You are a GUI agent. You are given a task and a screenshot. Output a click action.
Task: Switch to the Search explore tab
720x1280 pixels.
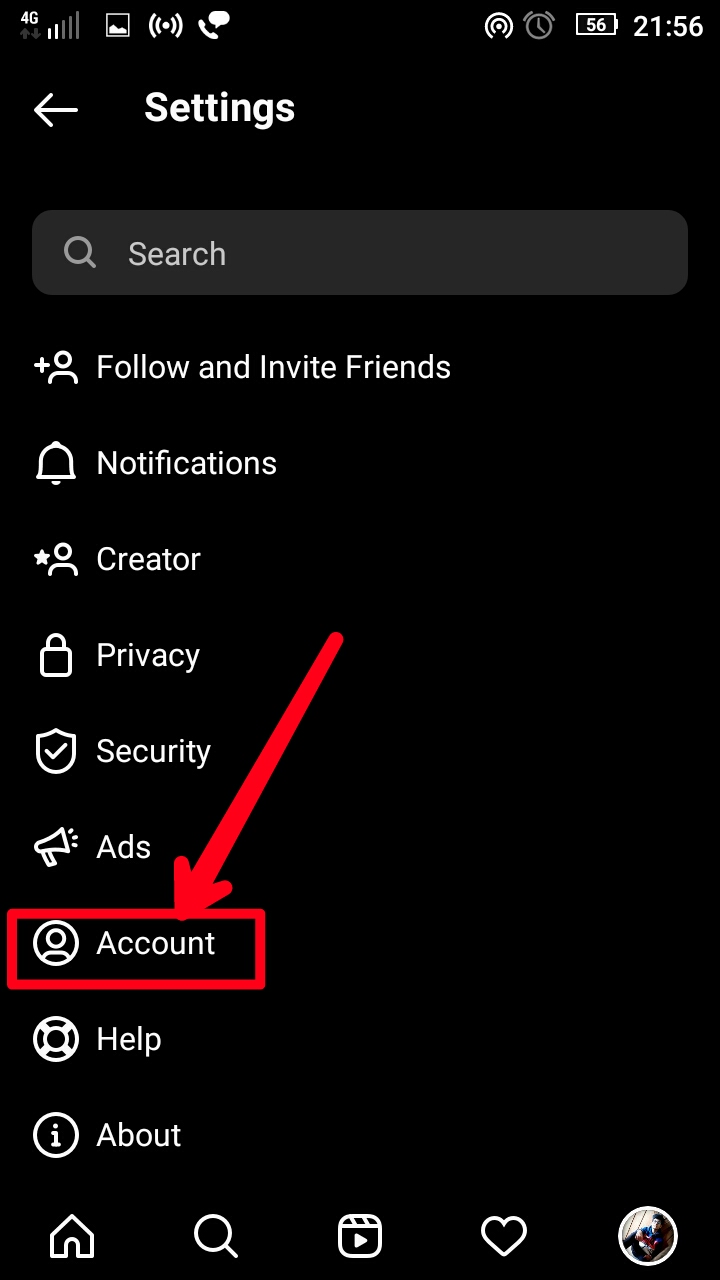pyautogui.click(x=216, y=1236)
